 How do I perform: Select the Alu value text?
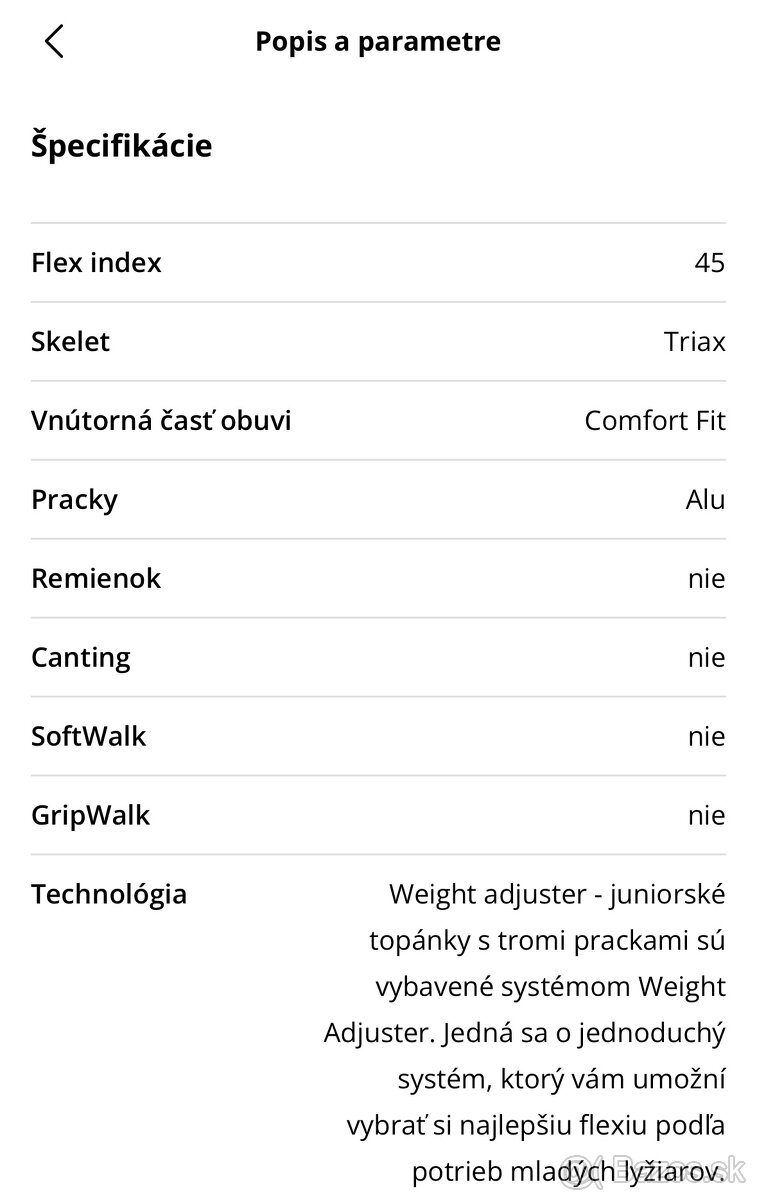[705, 499]
